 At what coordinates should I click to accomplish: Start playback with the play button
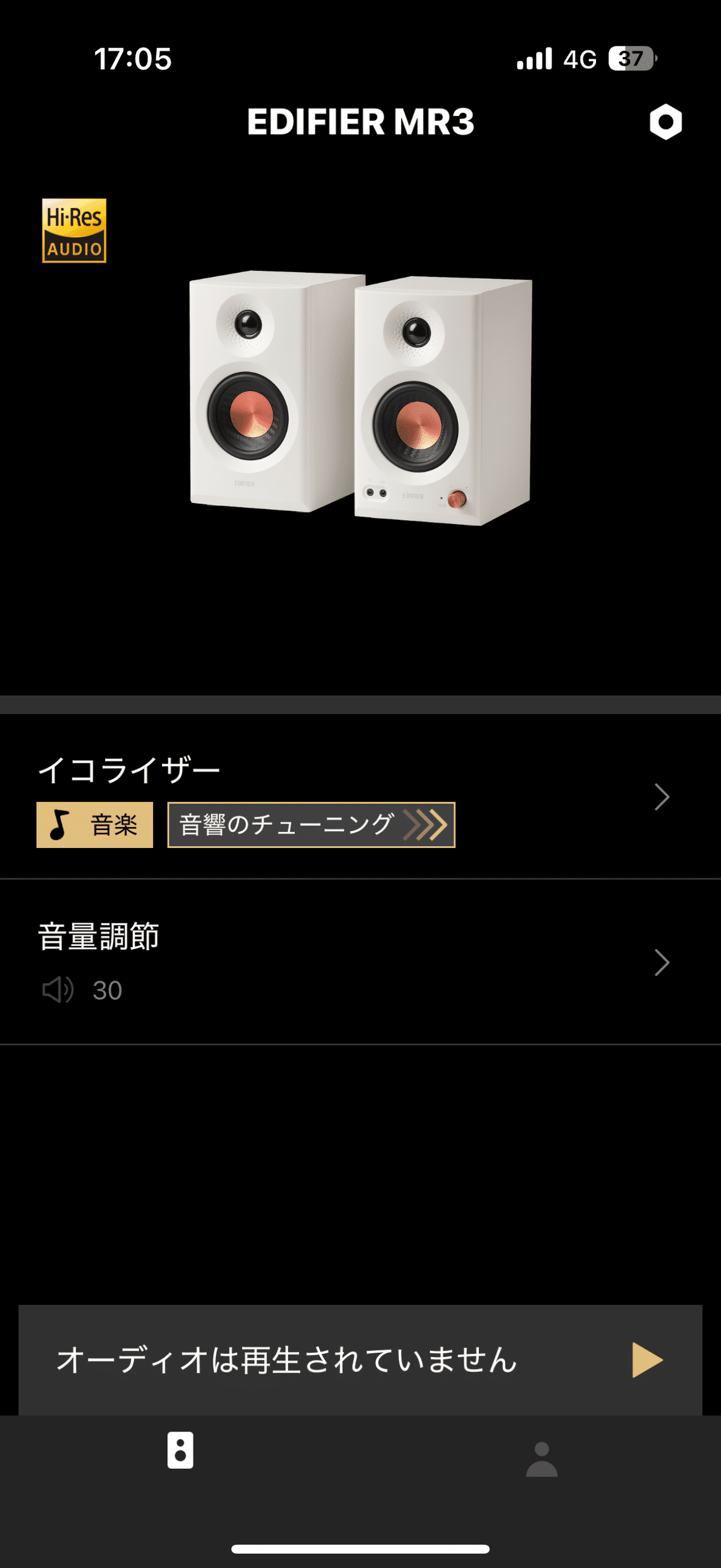647,1360
